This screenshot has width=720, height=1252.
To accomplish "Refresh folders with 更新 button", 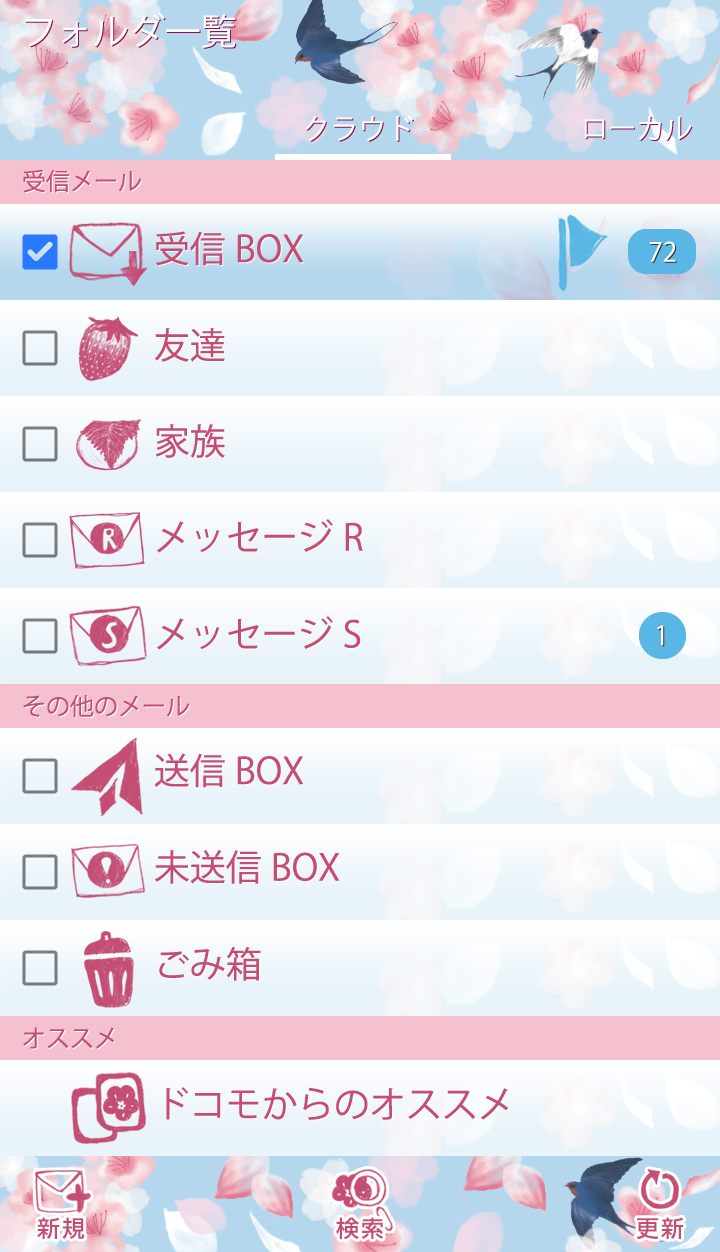I will point(659,1205).
